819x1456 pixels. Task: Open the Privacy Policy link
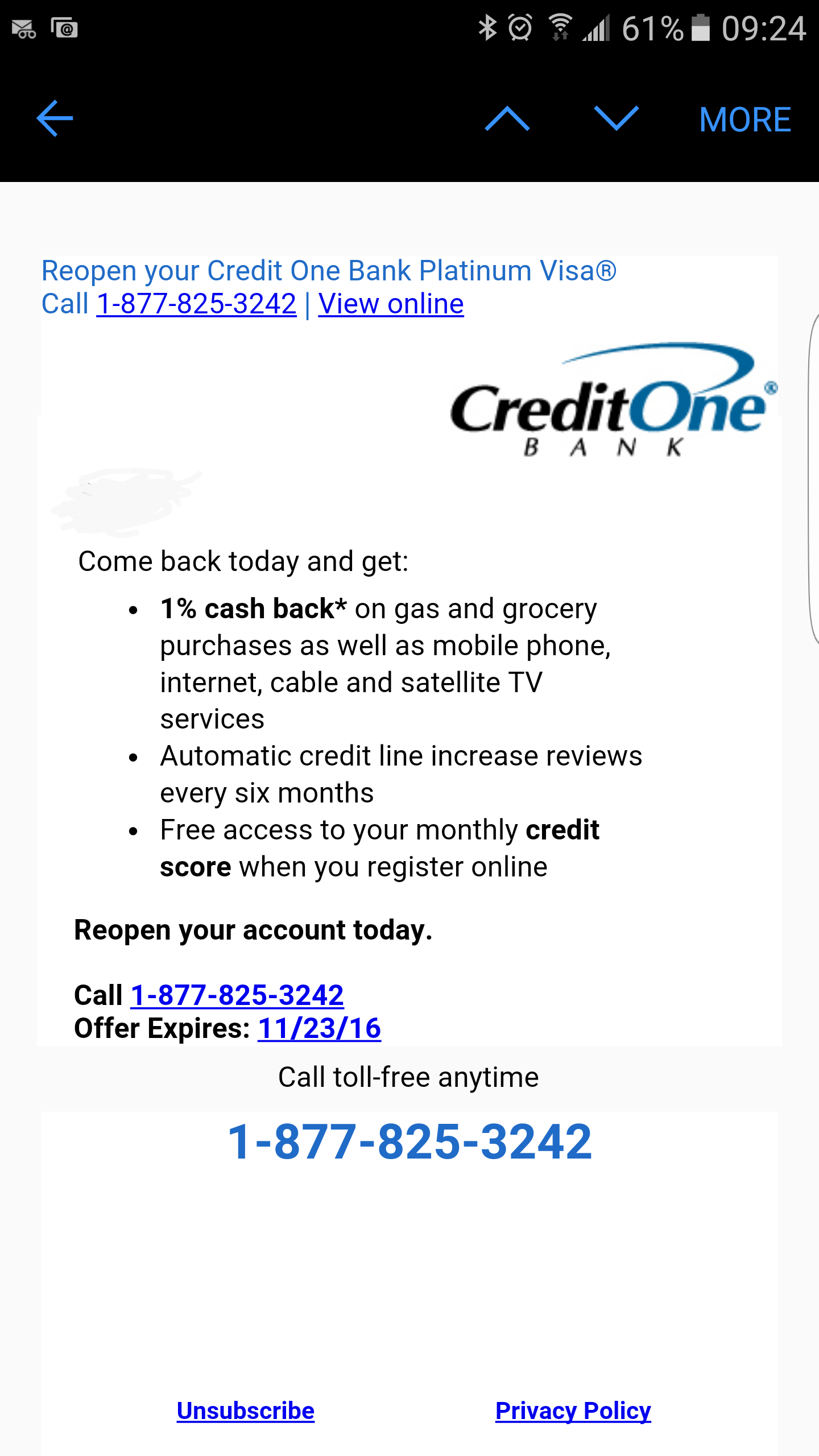coord(573,1410)
